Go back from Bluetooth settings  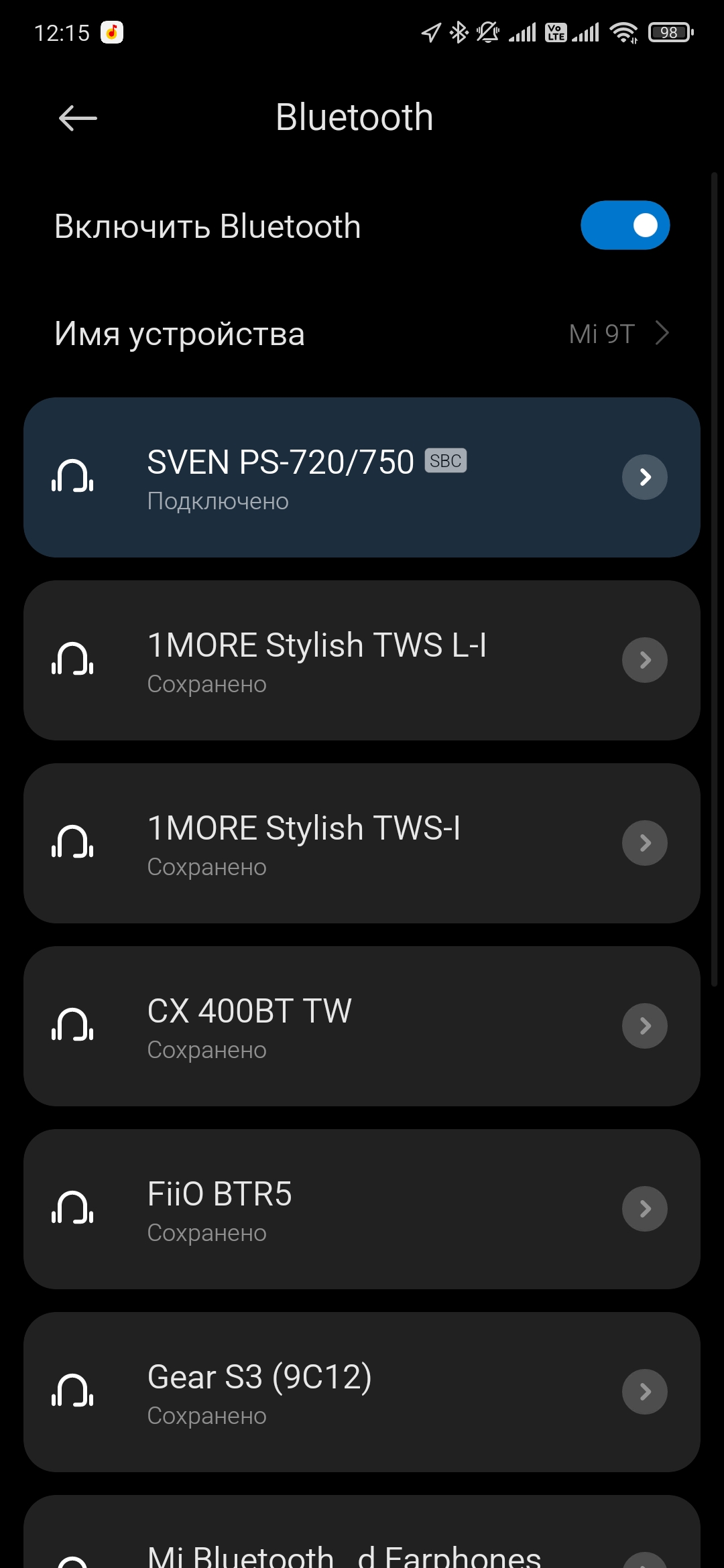click(78, 119)
